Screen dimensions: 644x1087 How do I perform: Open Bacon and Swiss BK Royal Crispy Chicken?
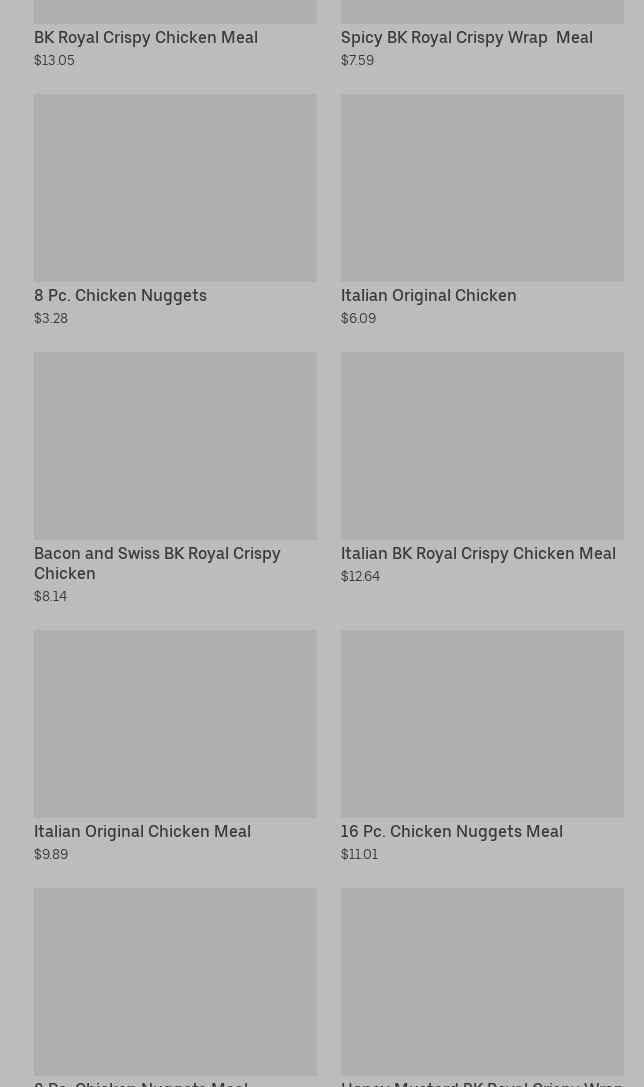[175, 478]
